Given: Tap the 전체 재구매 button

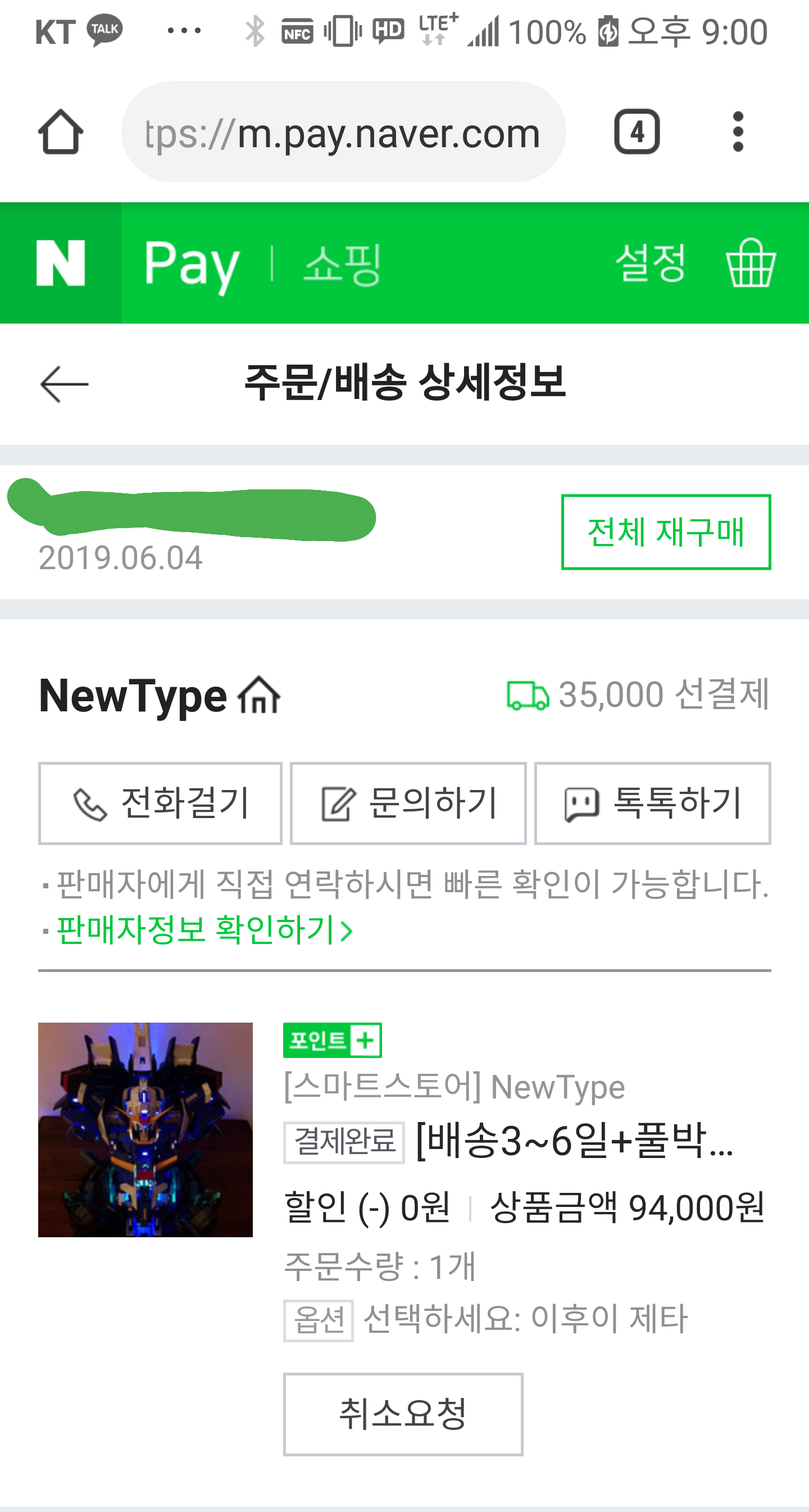Looking at the screenshot, I should coord(666,532).
